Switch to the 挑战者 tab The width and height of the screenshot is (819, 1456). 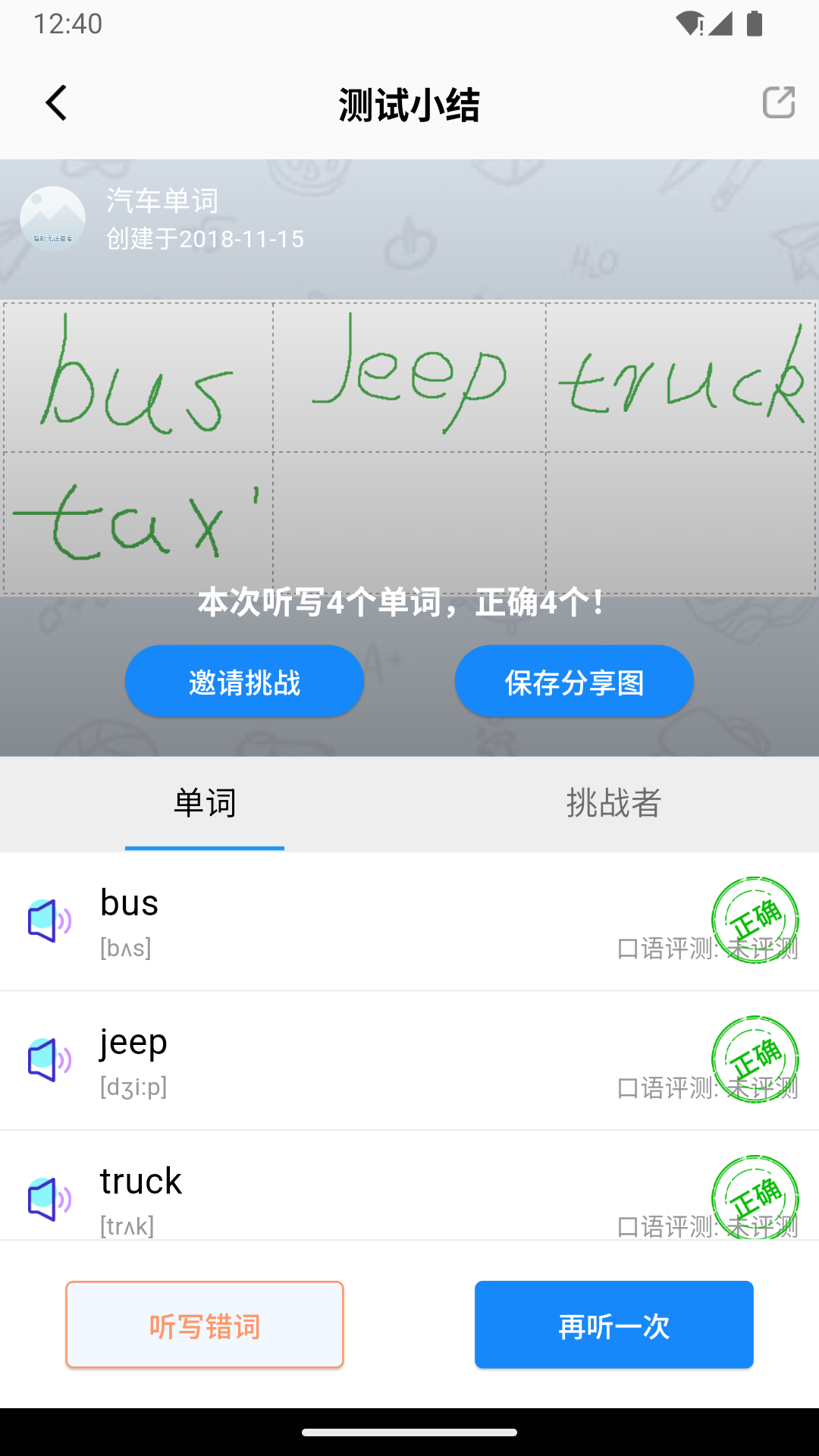614,804
